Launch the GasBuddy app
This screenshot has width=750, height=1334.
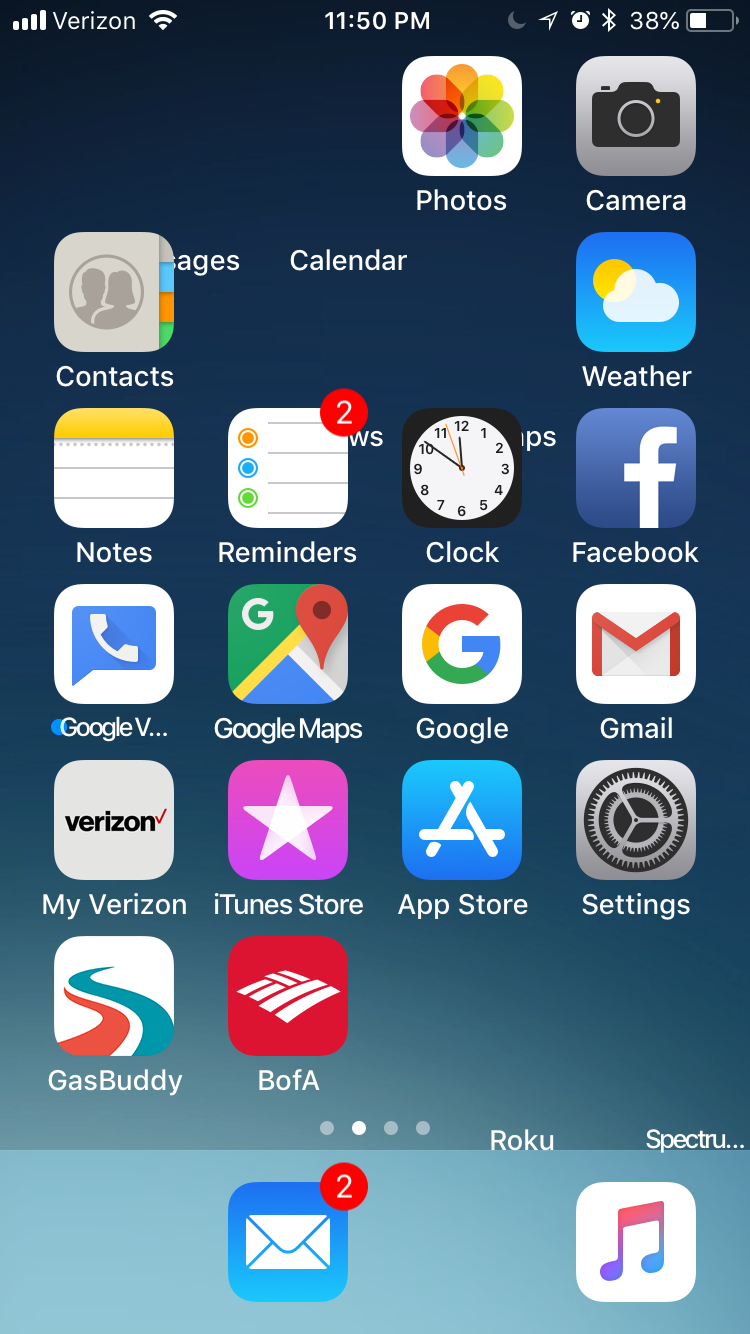tap(114, 996)
